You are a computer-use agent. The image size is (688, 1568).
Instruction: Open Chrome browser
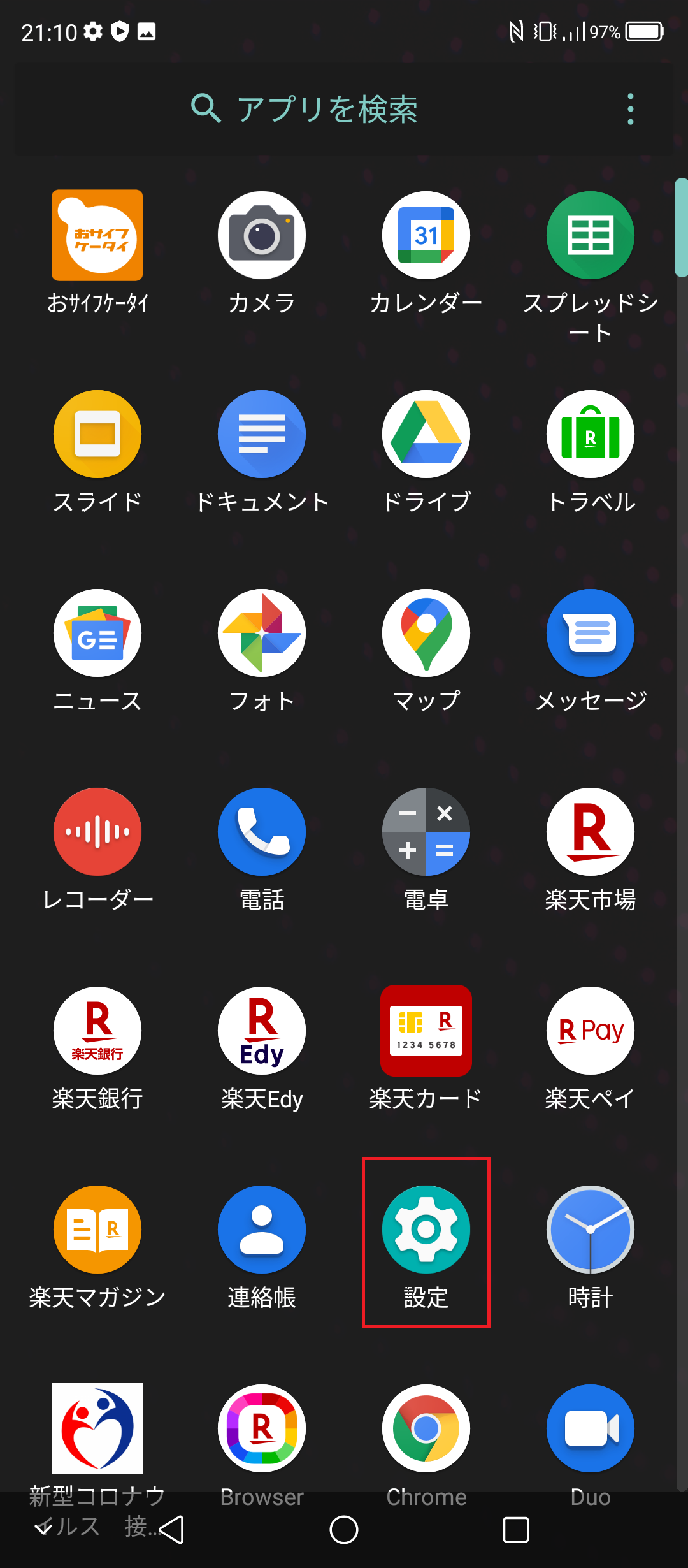(426, 1428)
